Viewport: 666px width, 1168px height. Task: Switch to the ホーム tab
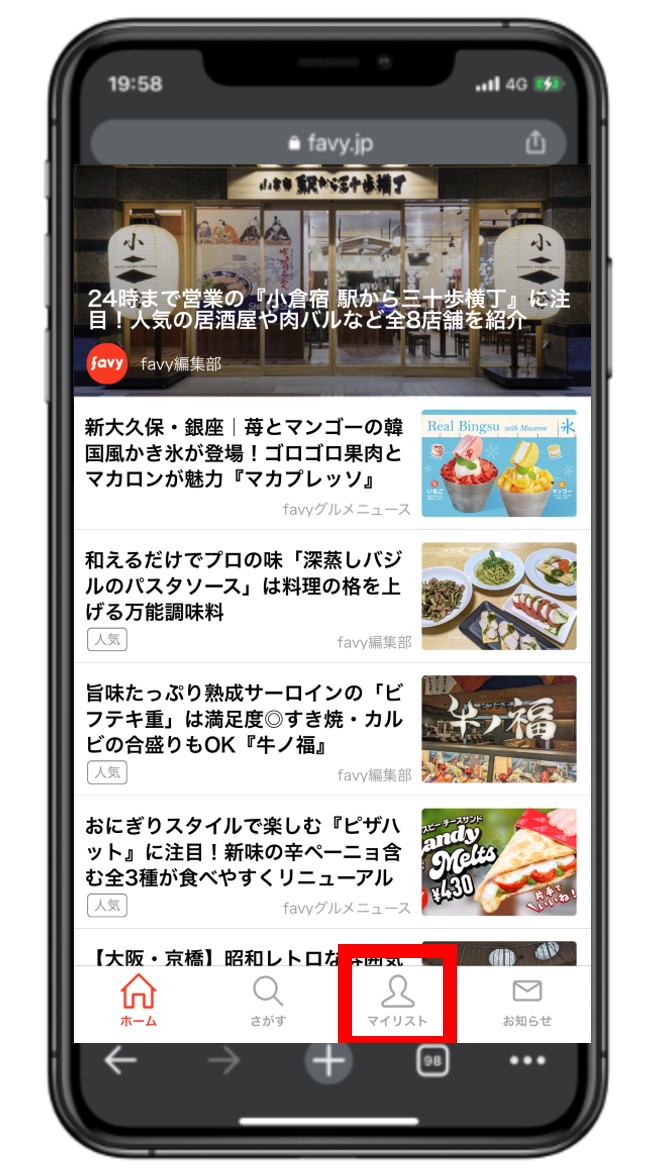(x=138, y=1000)
